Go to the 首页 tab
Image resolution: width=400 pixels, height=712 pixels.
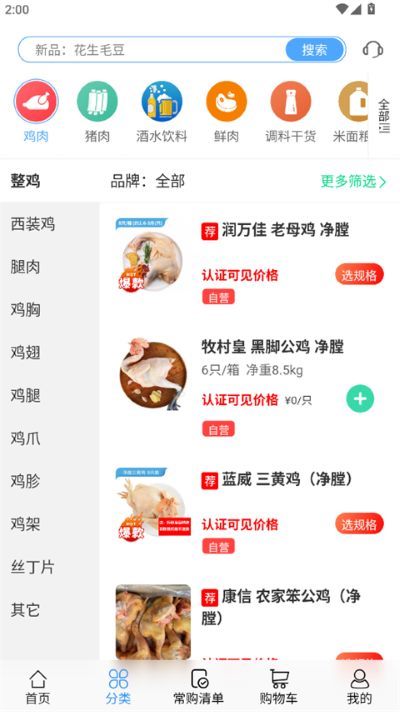pyautogui.click(x=38, y=687)
